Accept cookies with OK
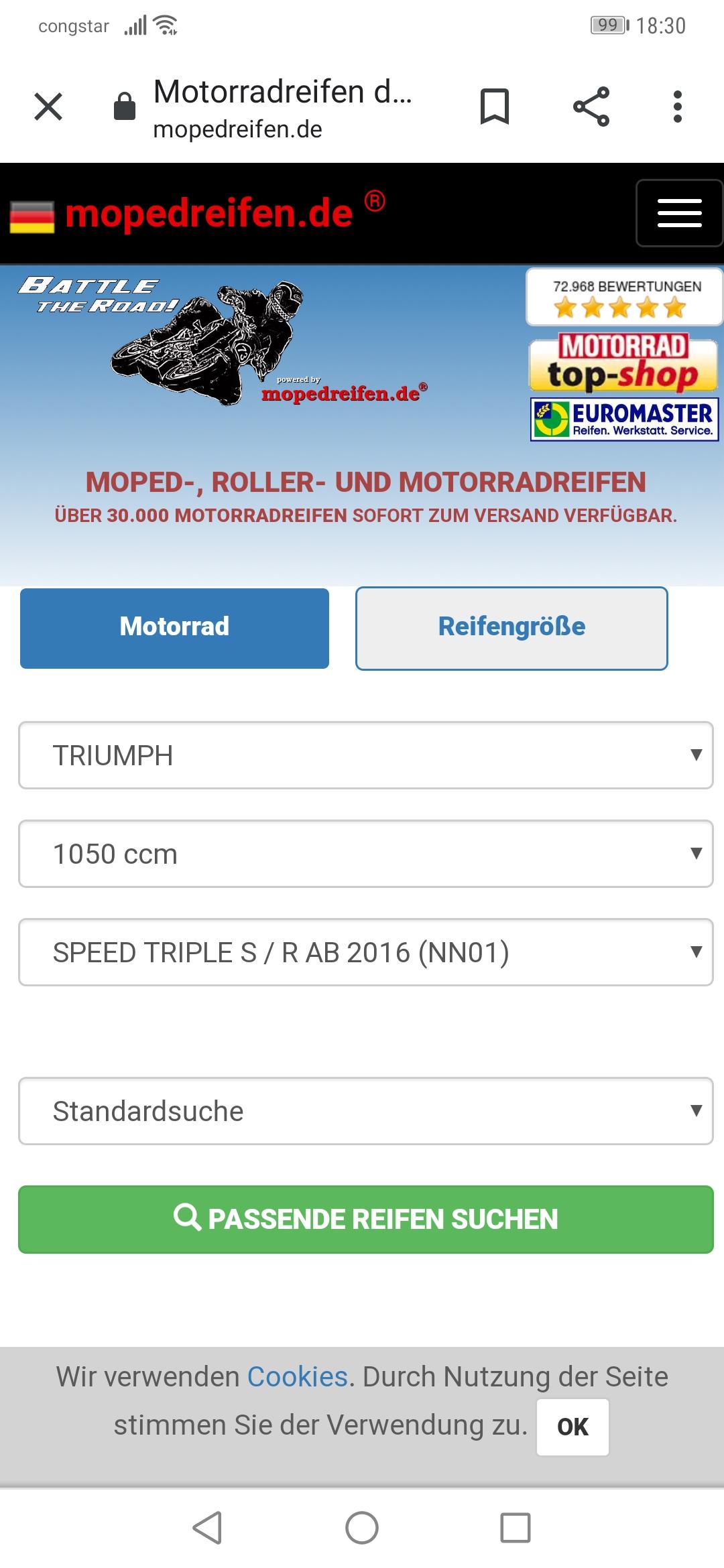724x1568 pixels. tap(572, 1427)
